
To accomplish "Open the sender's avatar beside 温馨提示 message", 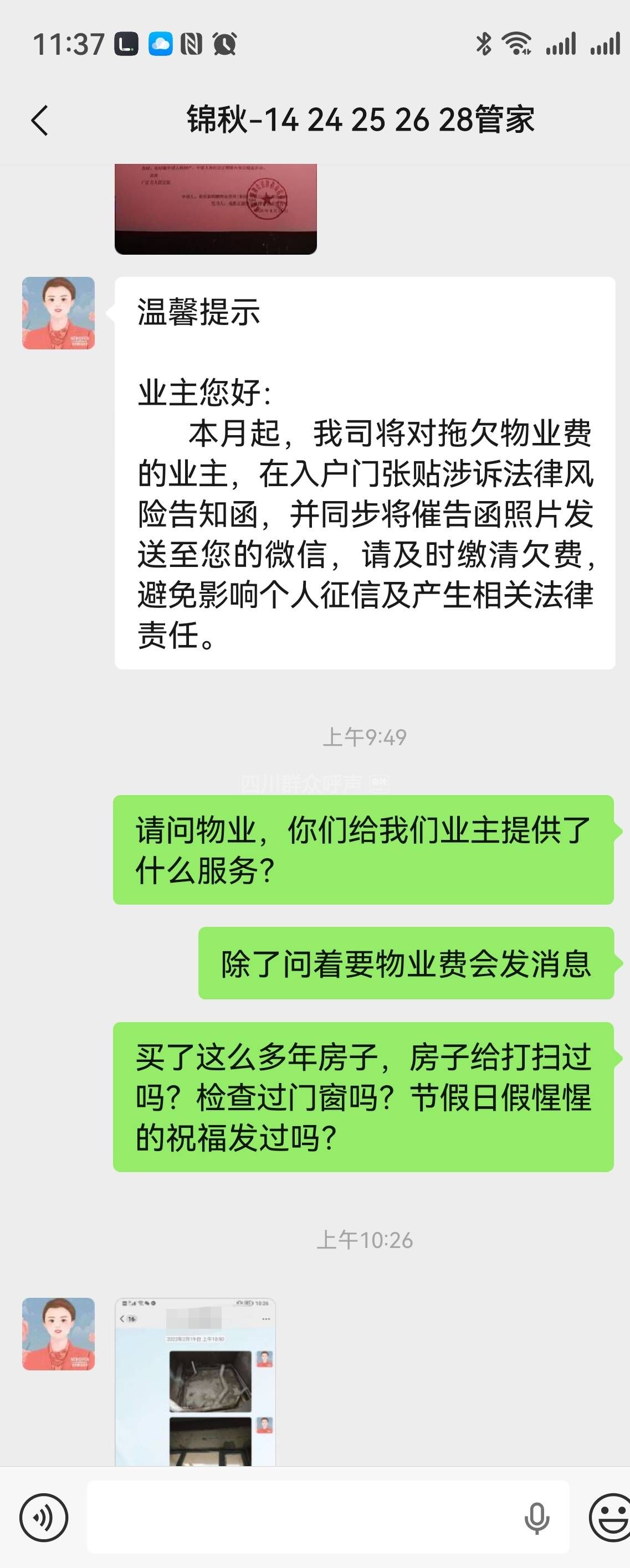I will (x=59, y=313).
